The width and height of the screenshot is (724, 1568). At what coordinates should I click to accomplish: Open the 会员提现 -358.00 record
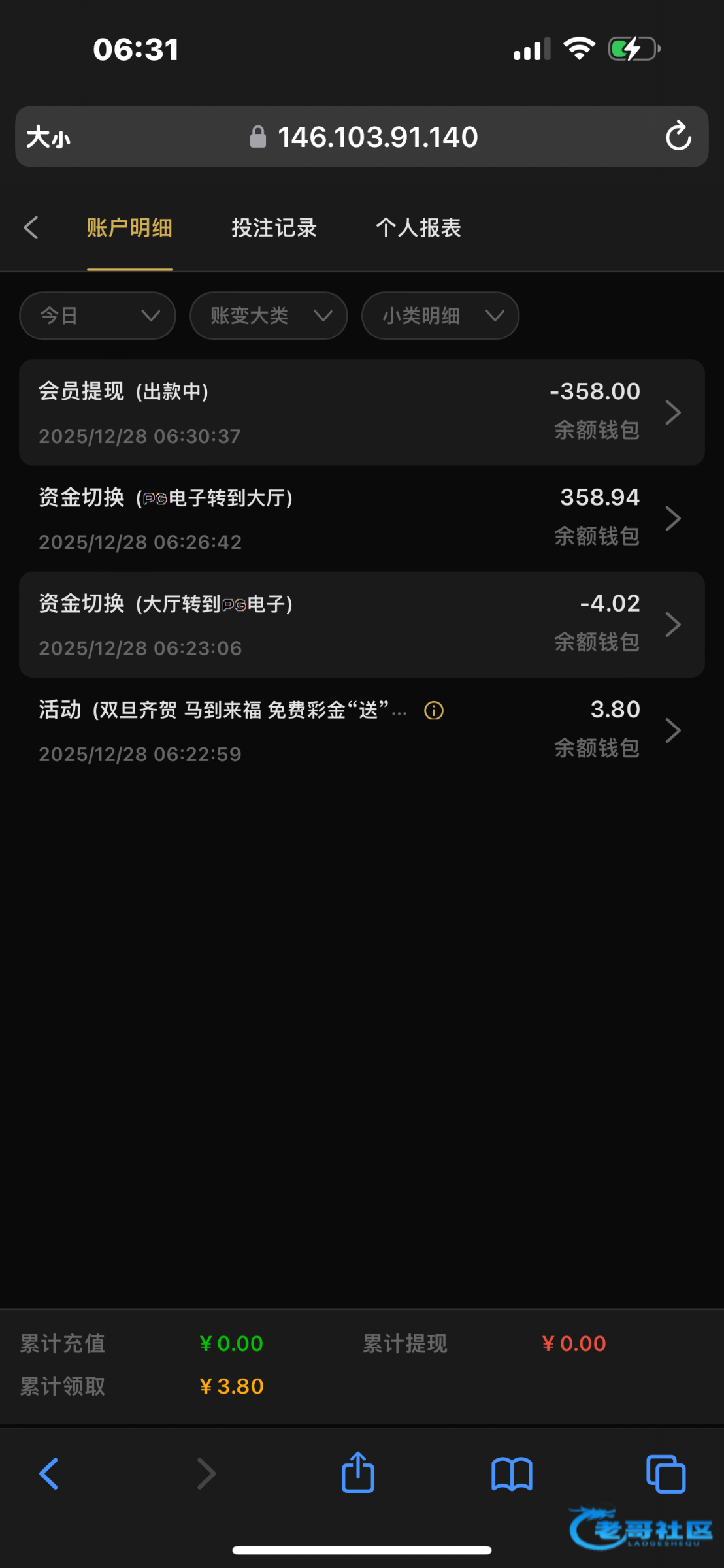point(361,412)
